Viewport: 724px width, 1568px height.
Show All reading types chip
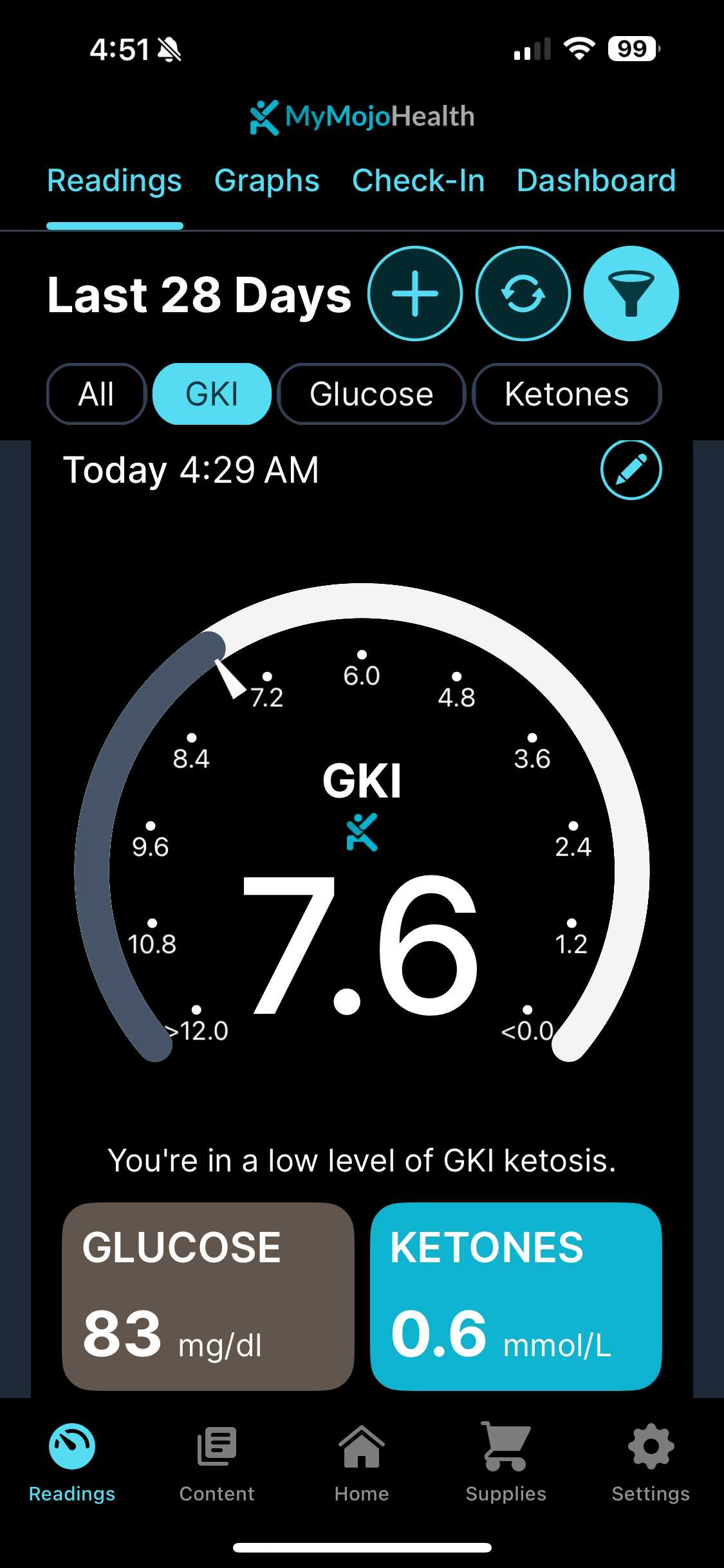point(97,394)
